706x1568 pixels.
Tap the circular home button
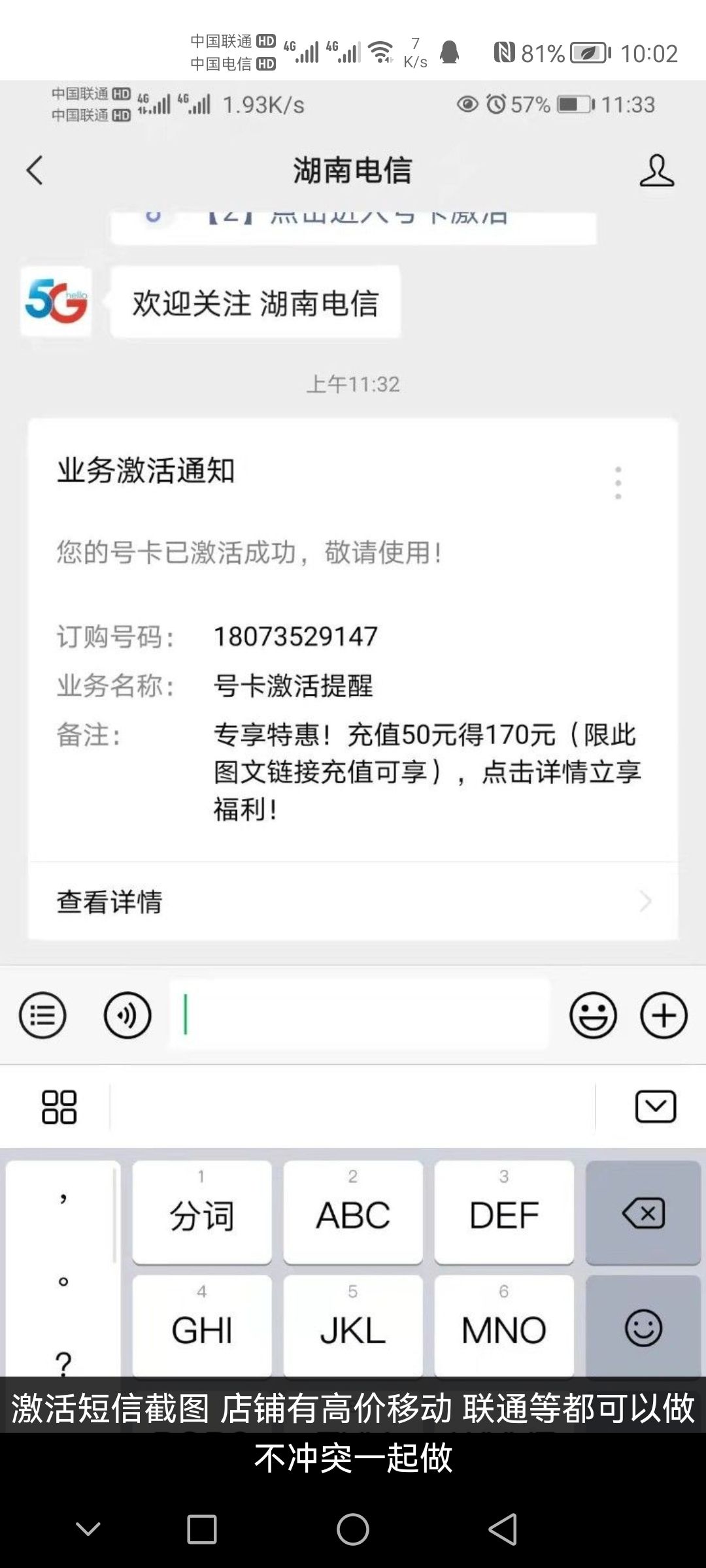point(353,1529)
